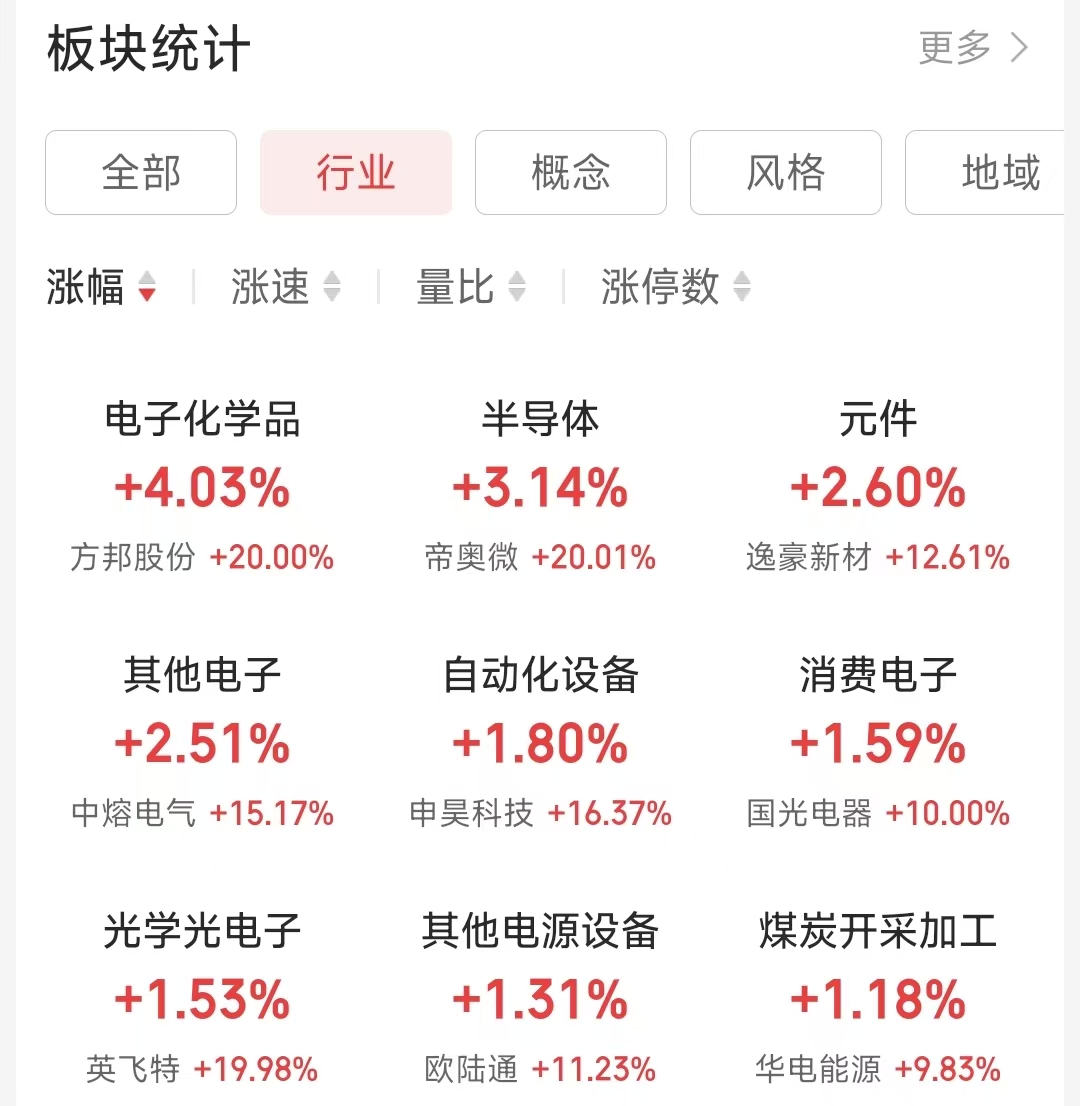Sort the list by 涨停数
Screen dimensions: 1080x1106
click(x=676, y=288)
